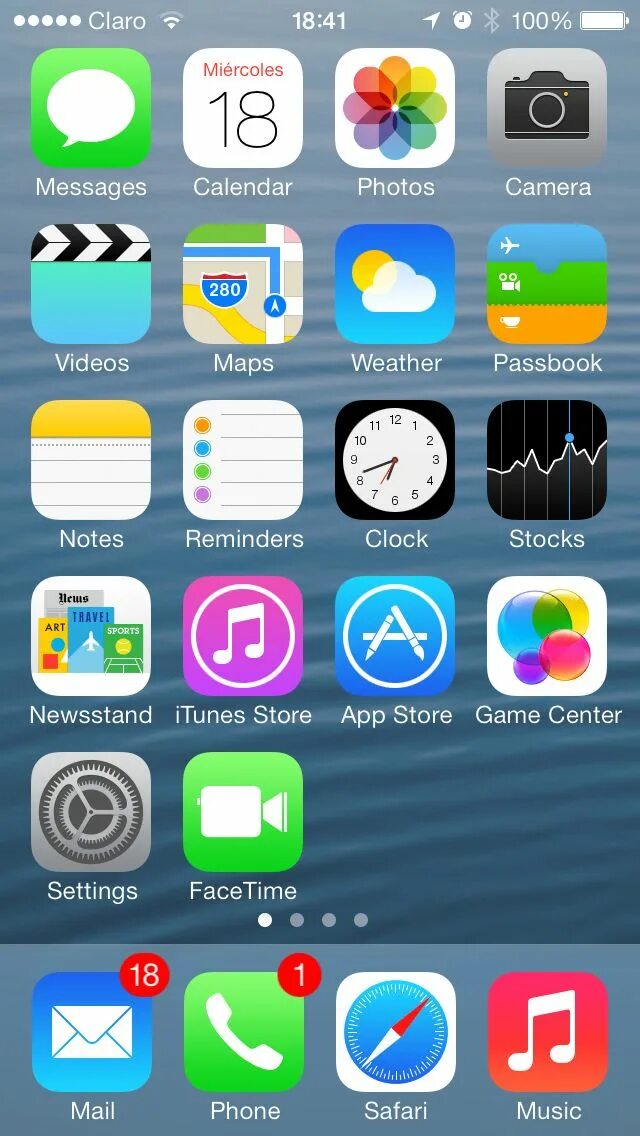The height and width of the screenshot is (1136, 640).
Task: Open Game Center
Action: click(547, 636)
